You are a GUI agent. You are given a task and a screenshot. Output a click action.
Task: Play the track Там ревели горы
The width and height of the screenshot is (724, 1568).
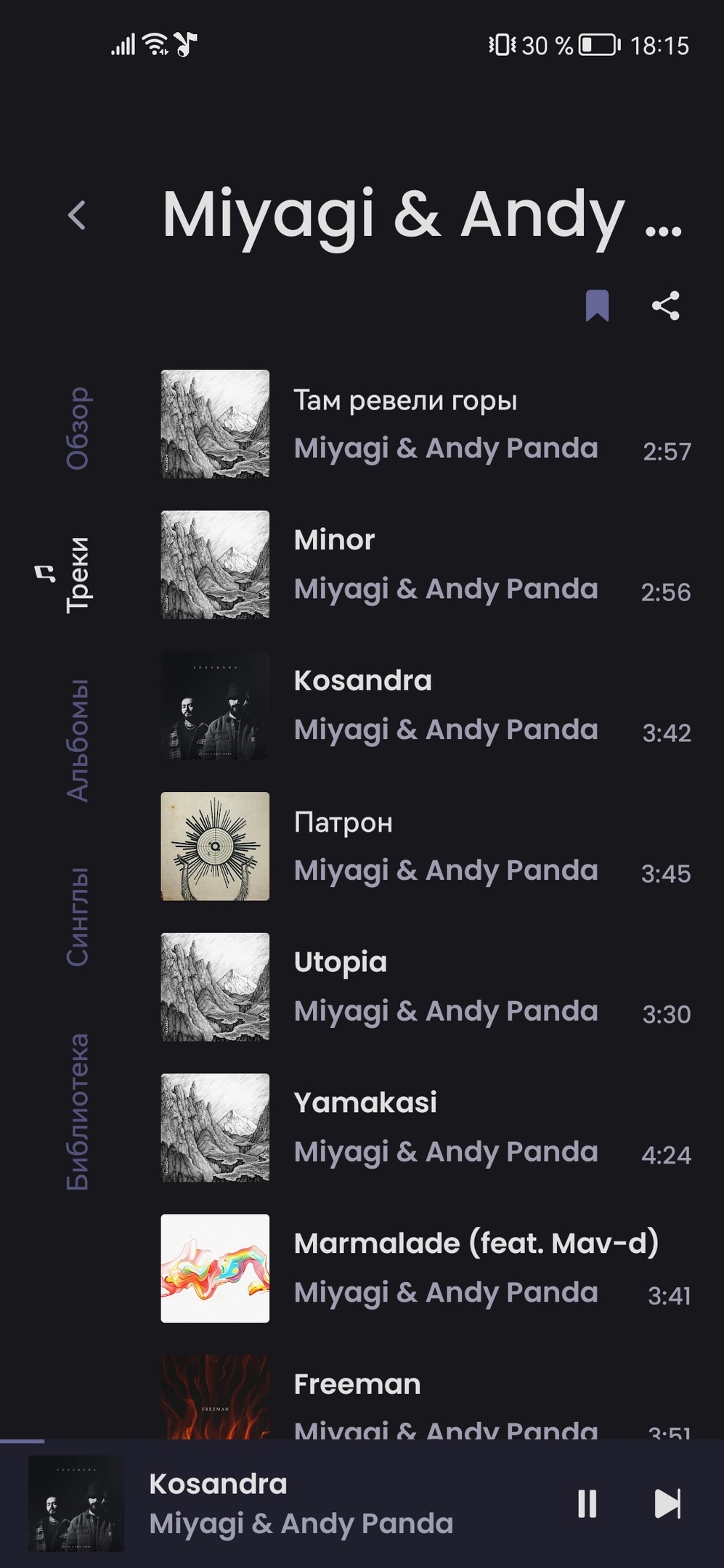(x=425, y=424)
